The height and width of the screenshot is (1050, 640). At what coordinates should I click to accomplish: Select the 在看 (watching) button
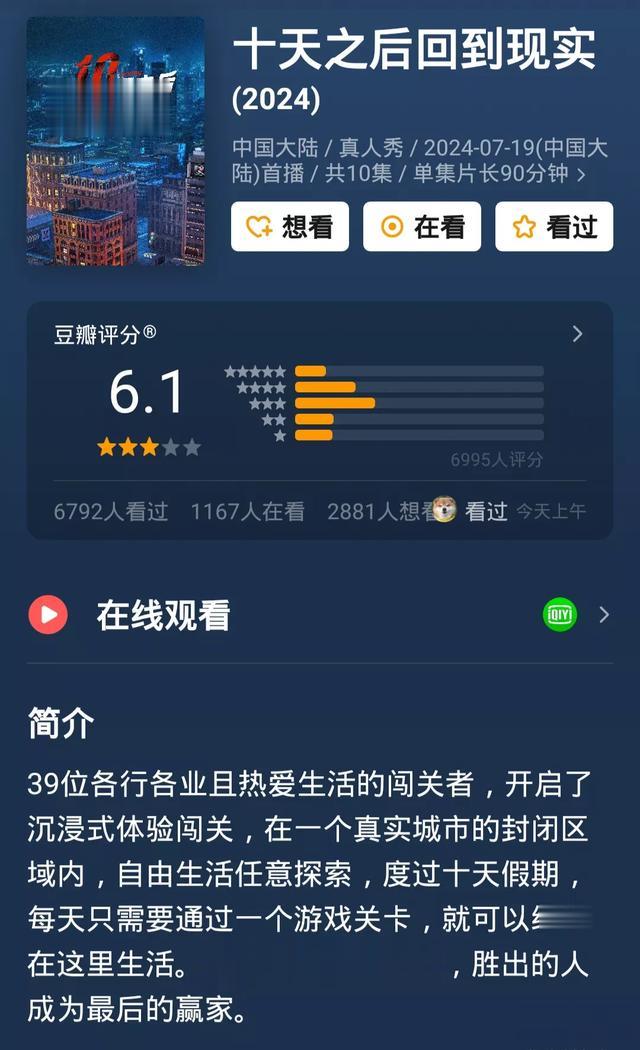click(x=422, y=226)
